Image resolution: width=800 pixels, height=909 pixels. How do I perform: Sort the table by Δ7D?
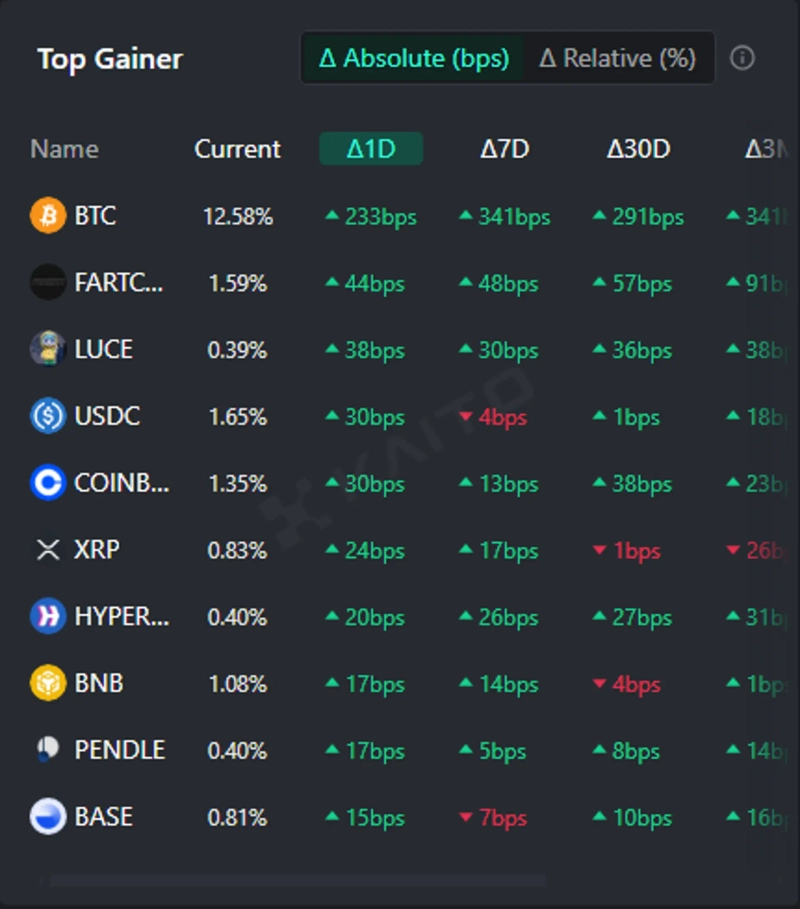505,149
